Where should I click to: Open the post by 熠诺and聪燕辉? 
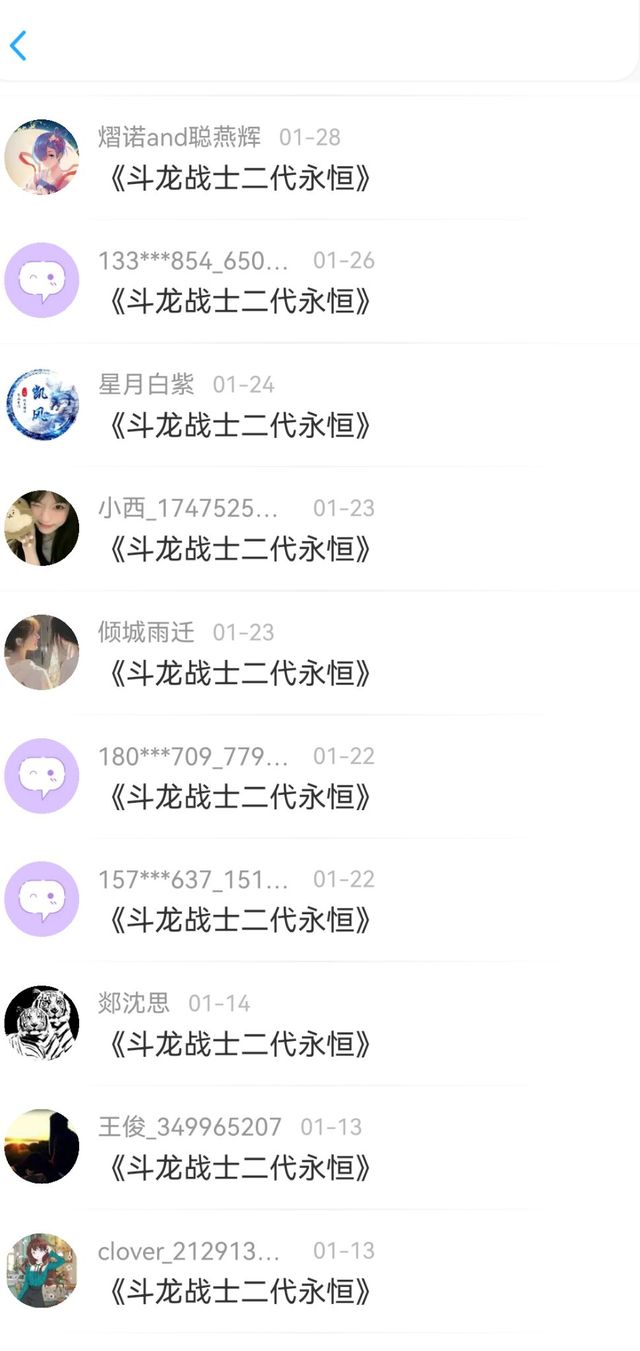click(x=320, y=158)
